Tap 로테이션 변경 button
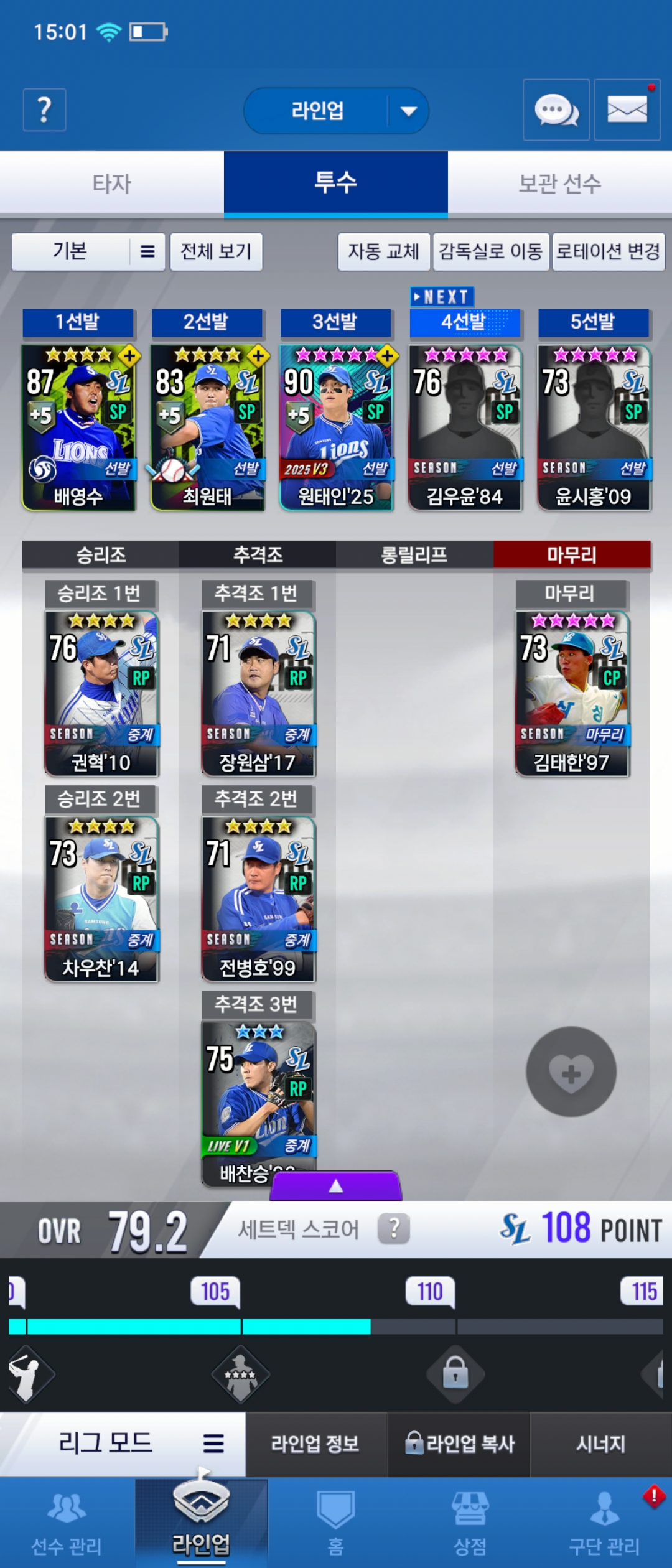Image resolution: width=672 pixels, height=1568 pixels. pos(608,251)
